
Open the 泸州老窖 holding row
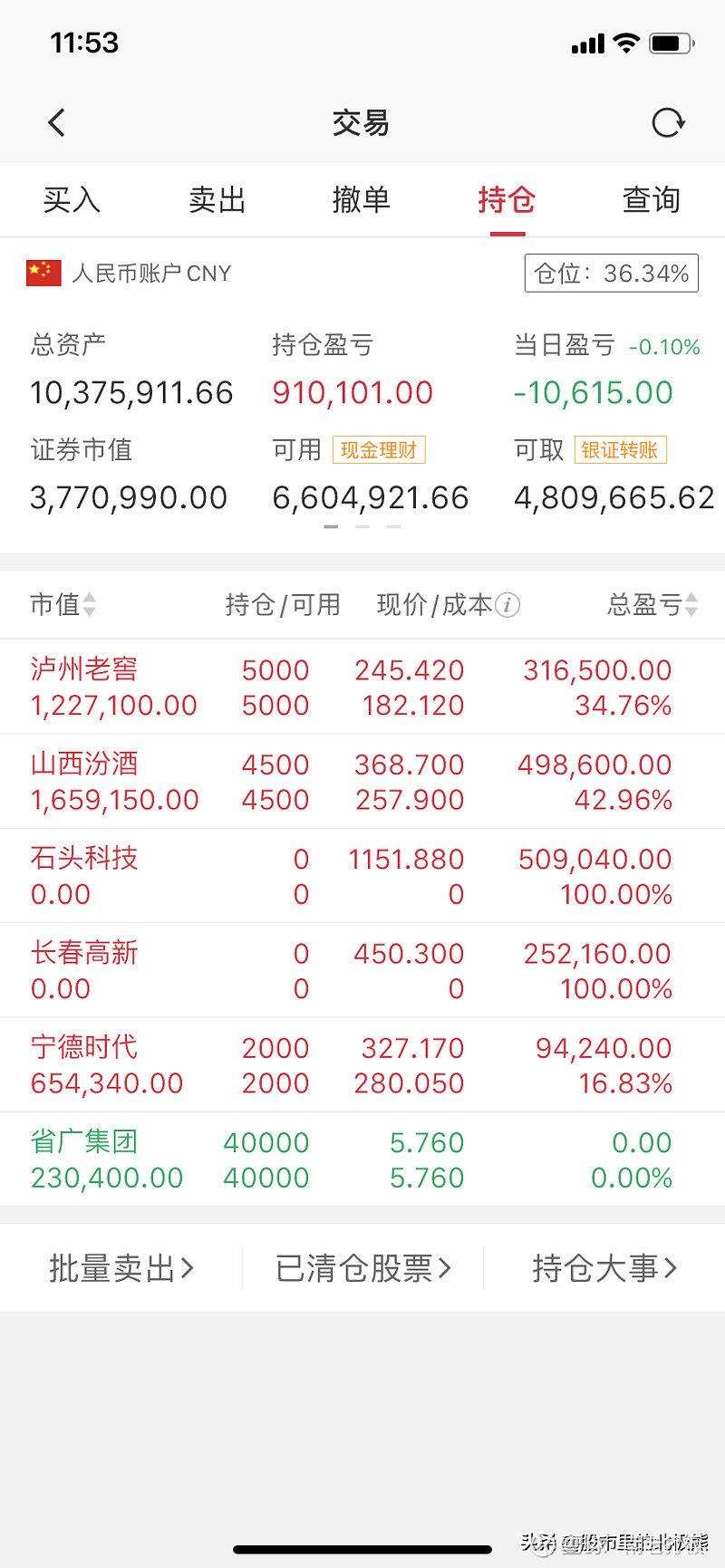(362, 688)
